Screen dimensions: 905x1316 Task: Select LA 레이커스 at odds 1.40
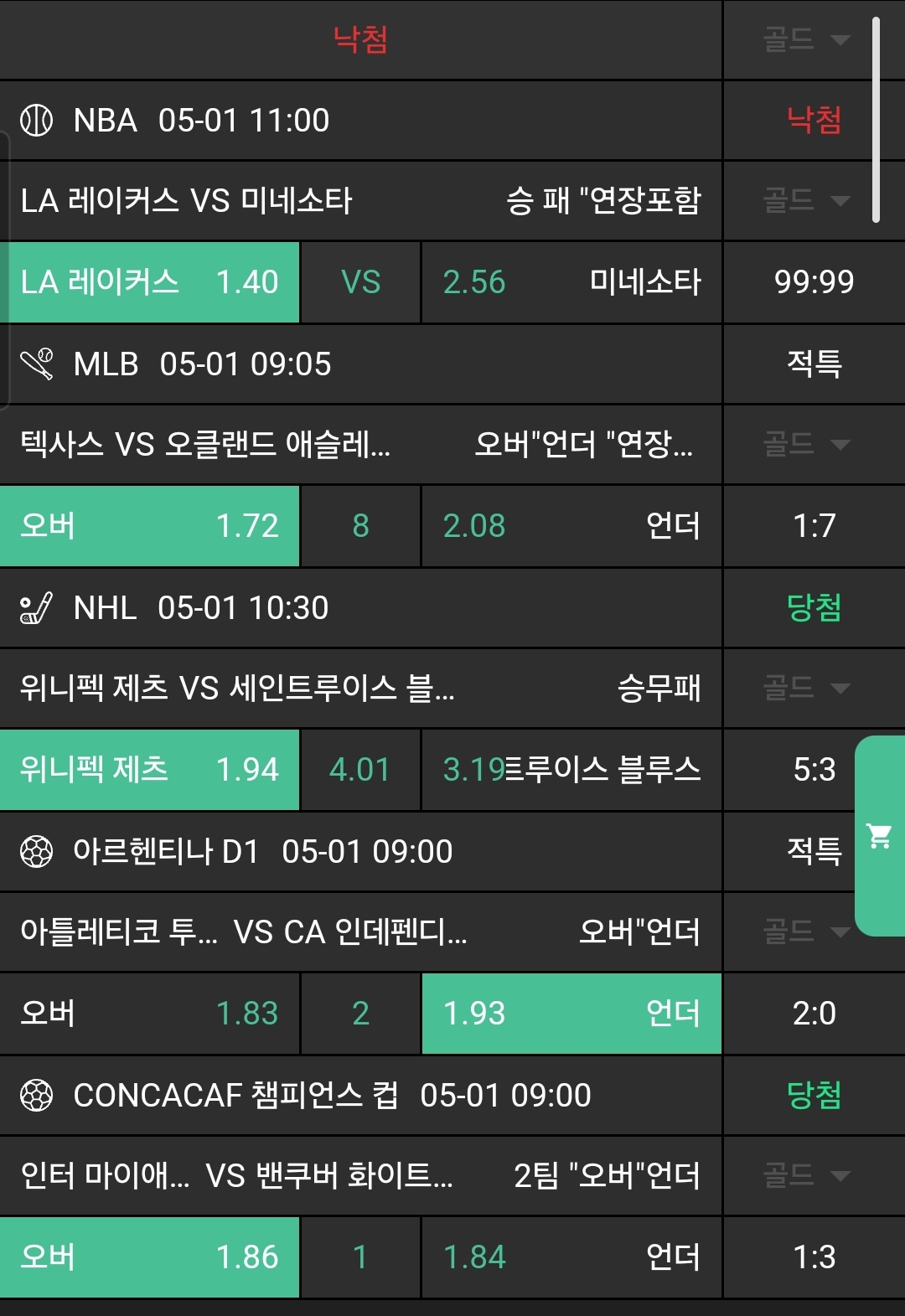pos(150,282)
